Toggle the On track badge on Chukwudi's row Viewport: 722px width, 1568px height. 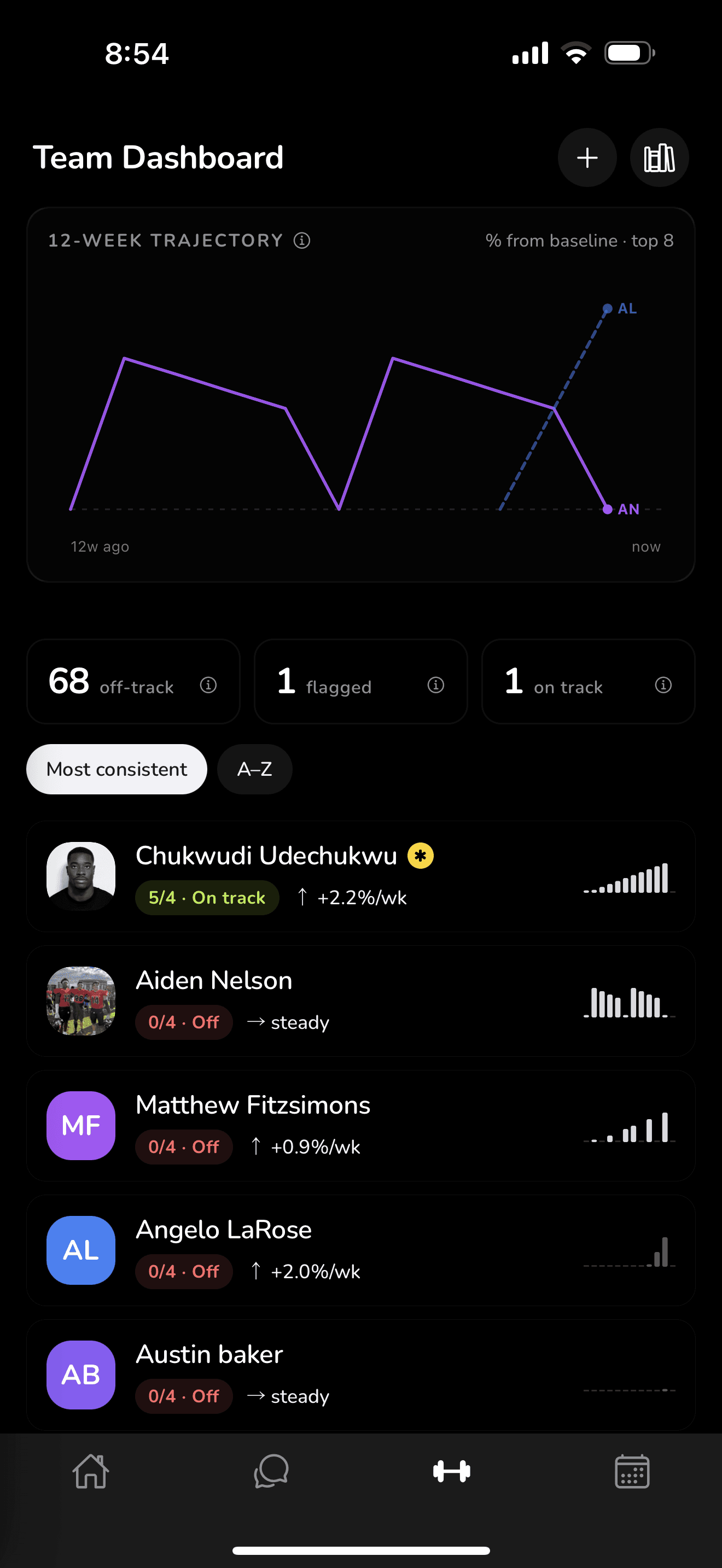207,897
